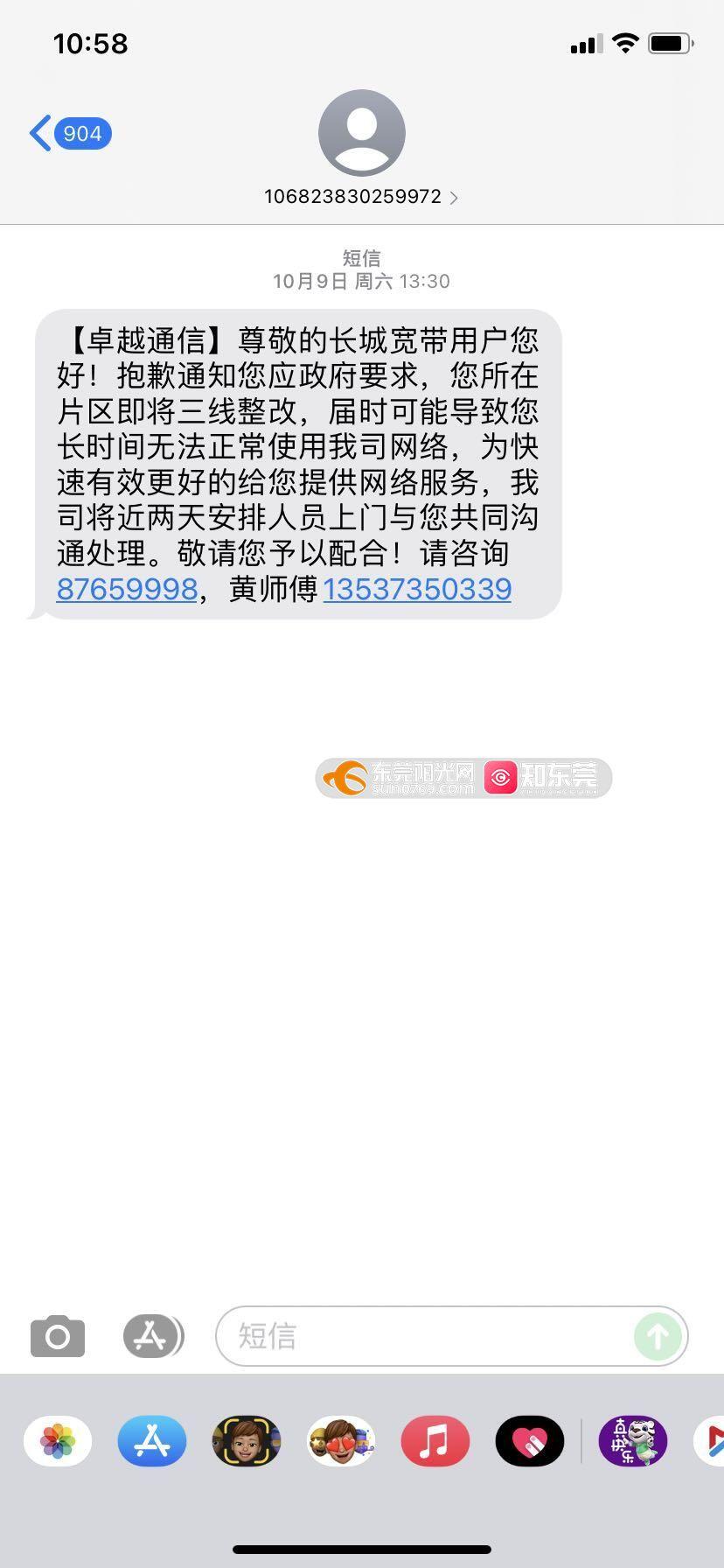Toggle the App Store apps drawer
This screenshot has height=1568, width=724.
[152, 1336]
